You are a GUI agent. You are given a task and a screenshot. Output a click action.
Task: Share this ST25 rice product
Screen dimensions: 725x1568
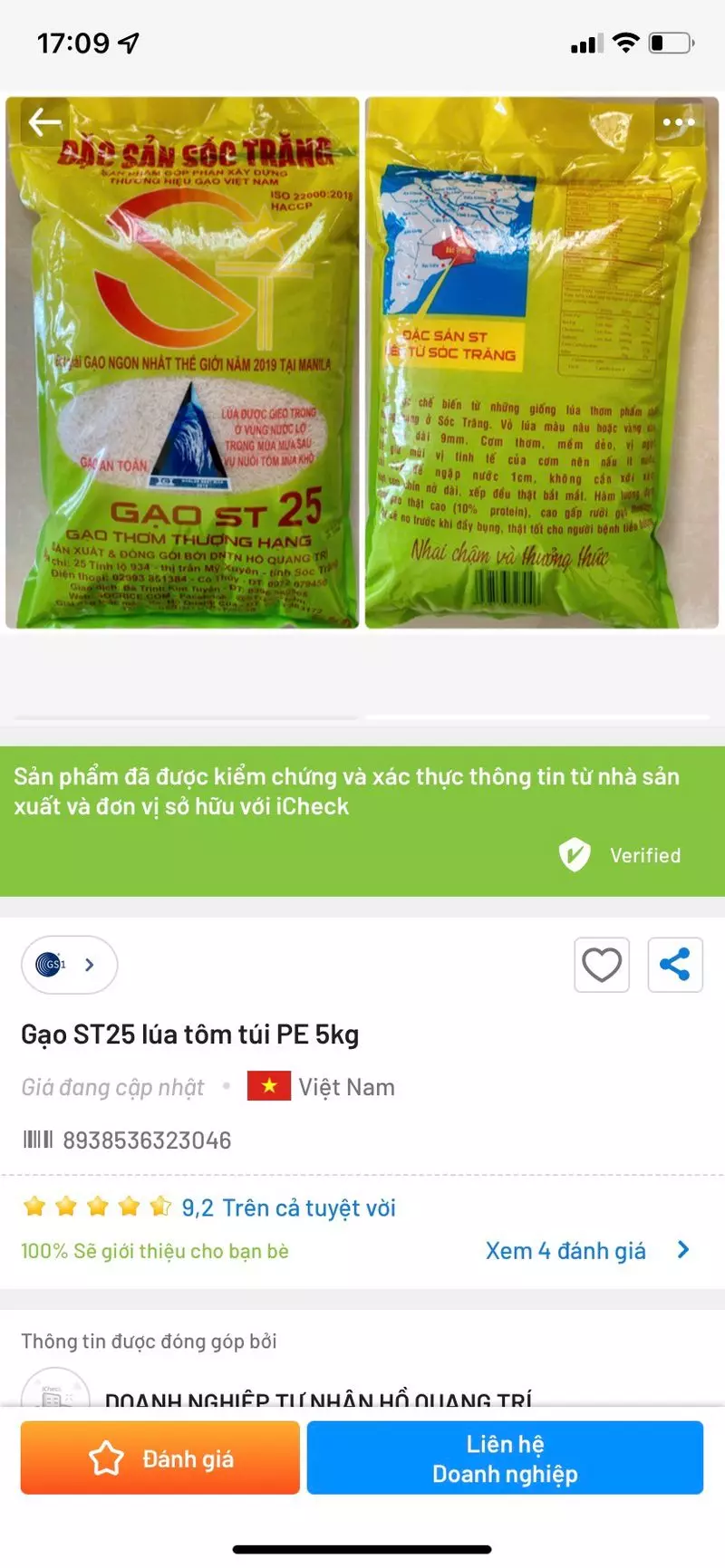(675, 965)
